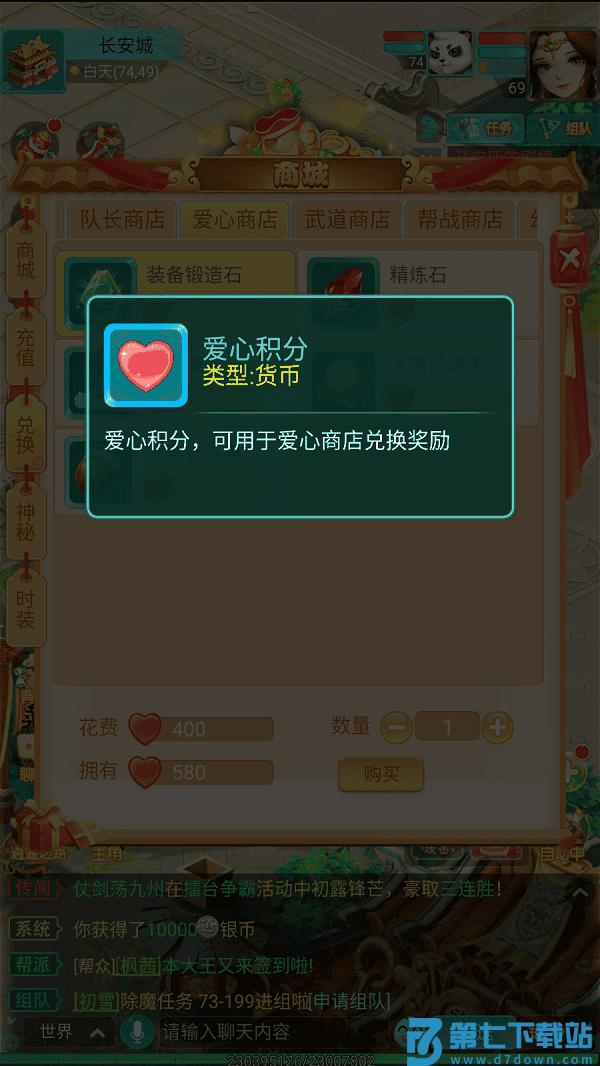Screen dimensions: 600x1066
Task: Switch to the 帮战商店 tab
Action: click(x=460, y=219)
